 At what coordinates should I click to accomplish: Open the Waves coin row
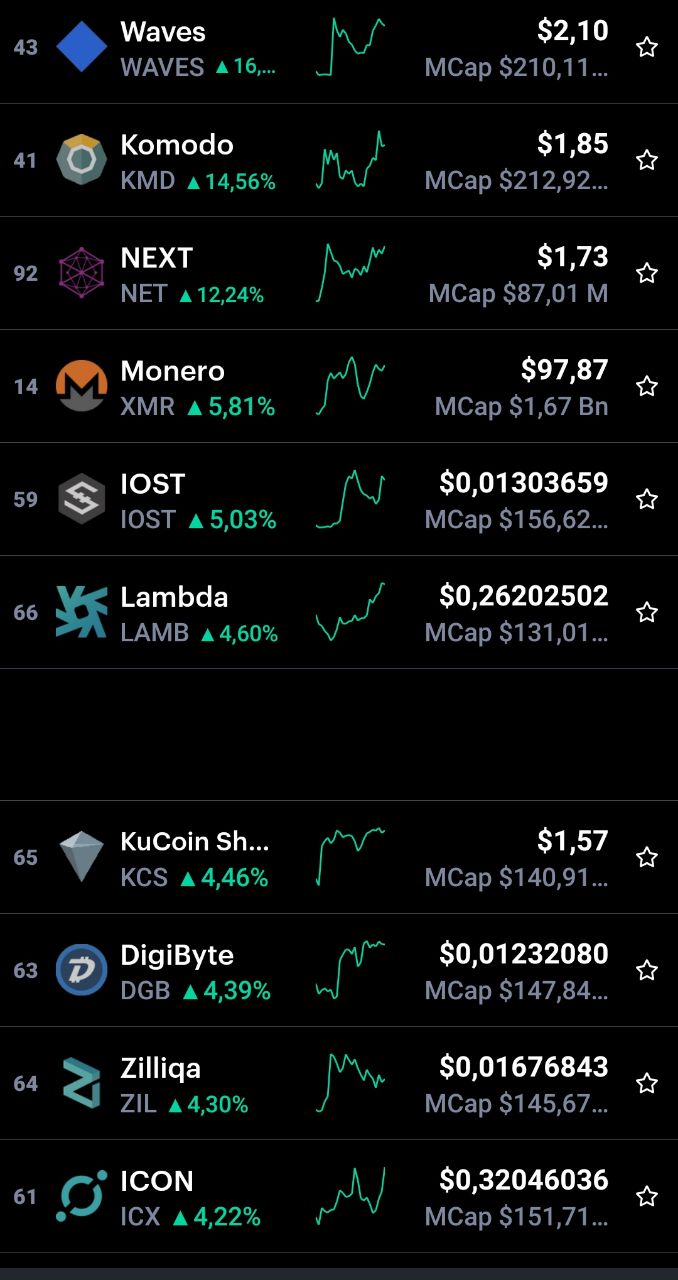pyautogui.click(x=339, y=50)
